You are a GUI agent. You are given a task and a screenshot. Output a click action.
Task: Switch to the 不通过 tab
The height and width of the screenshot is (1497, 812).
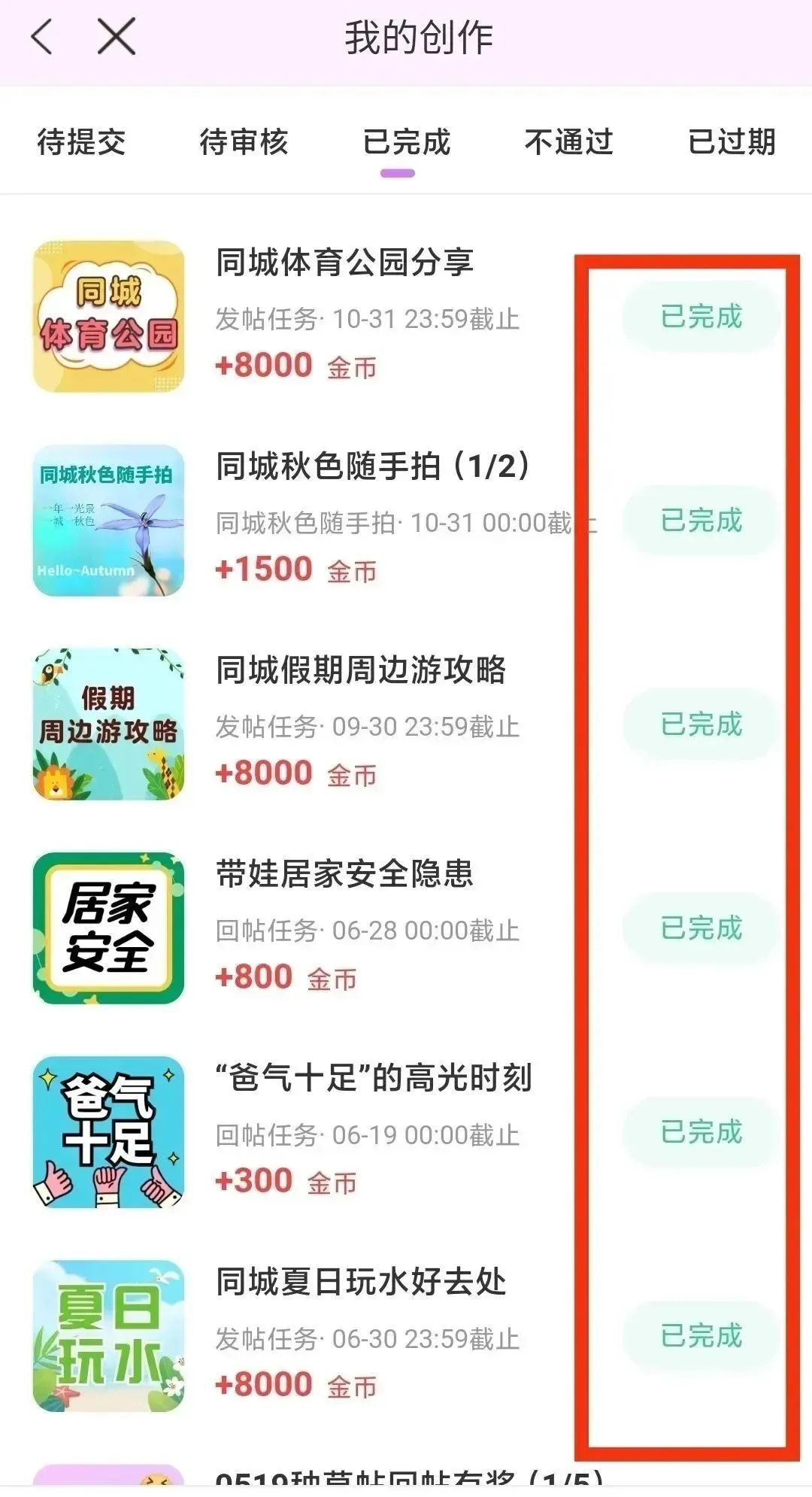[568, 142]
